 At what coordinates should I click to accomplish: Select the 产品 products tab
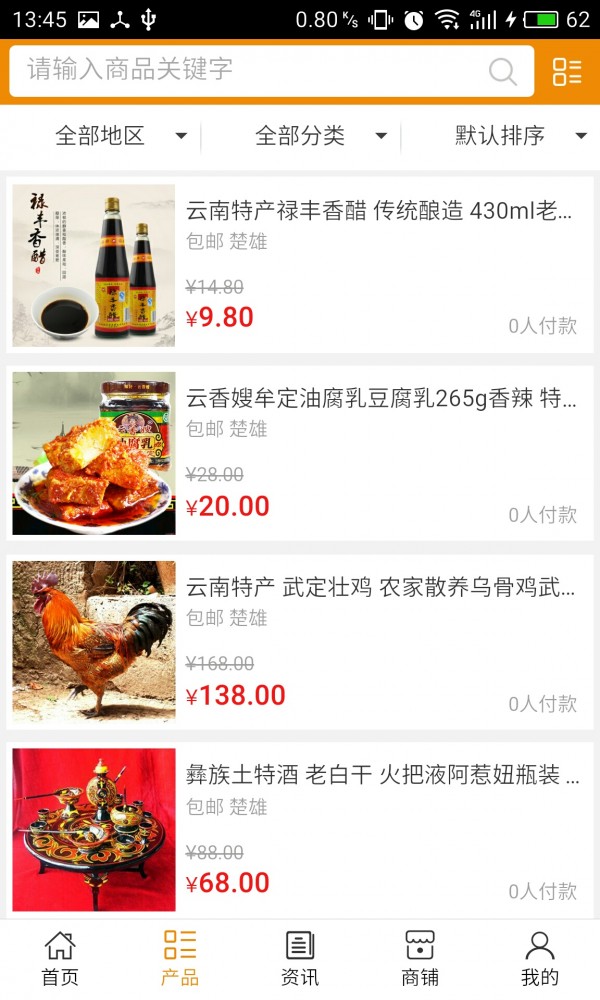pyautogui.click(x=180, y=958)
